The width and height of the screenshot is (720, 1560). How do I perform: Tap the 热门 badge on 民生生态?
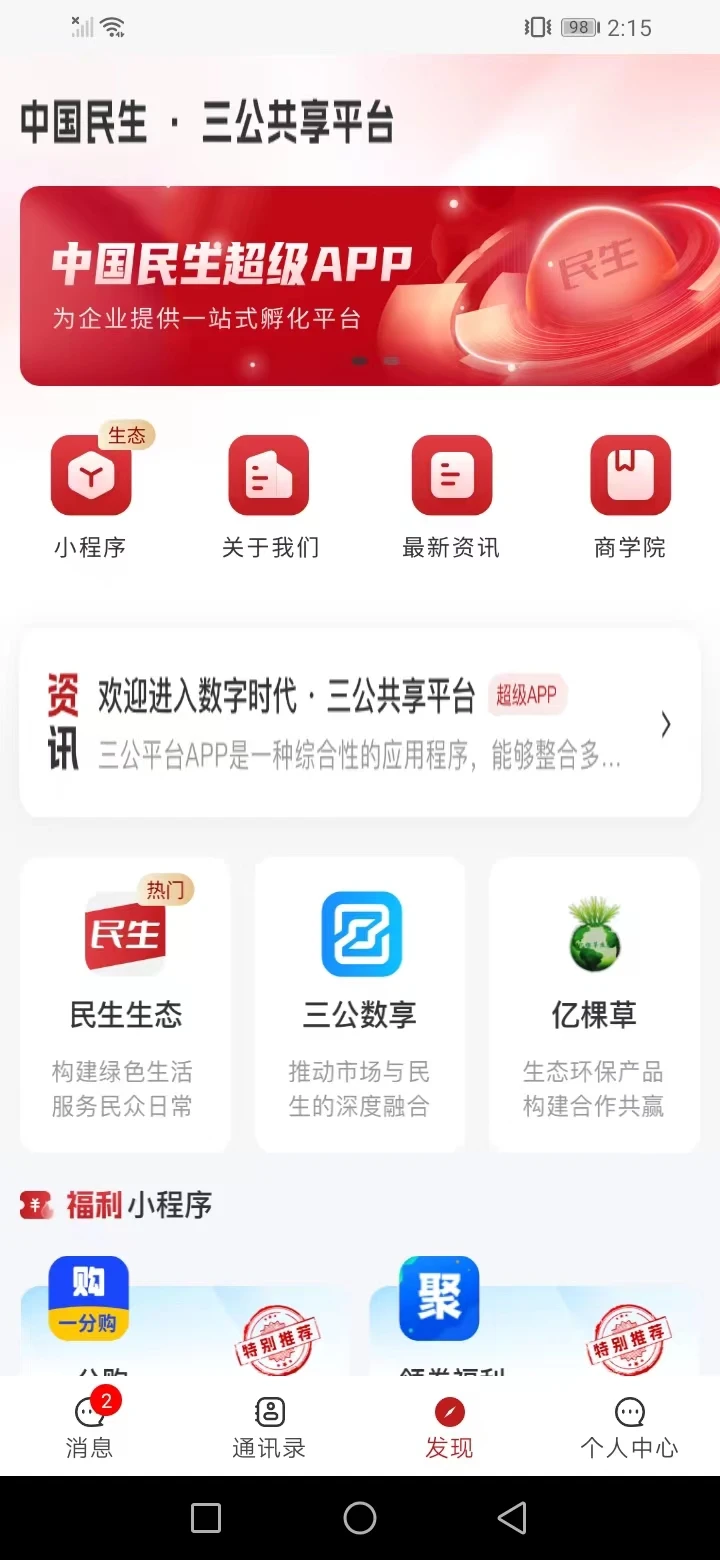(x=165, y=889)
